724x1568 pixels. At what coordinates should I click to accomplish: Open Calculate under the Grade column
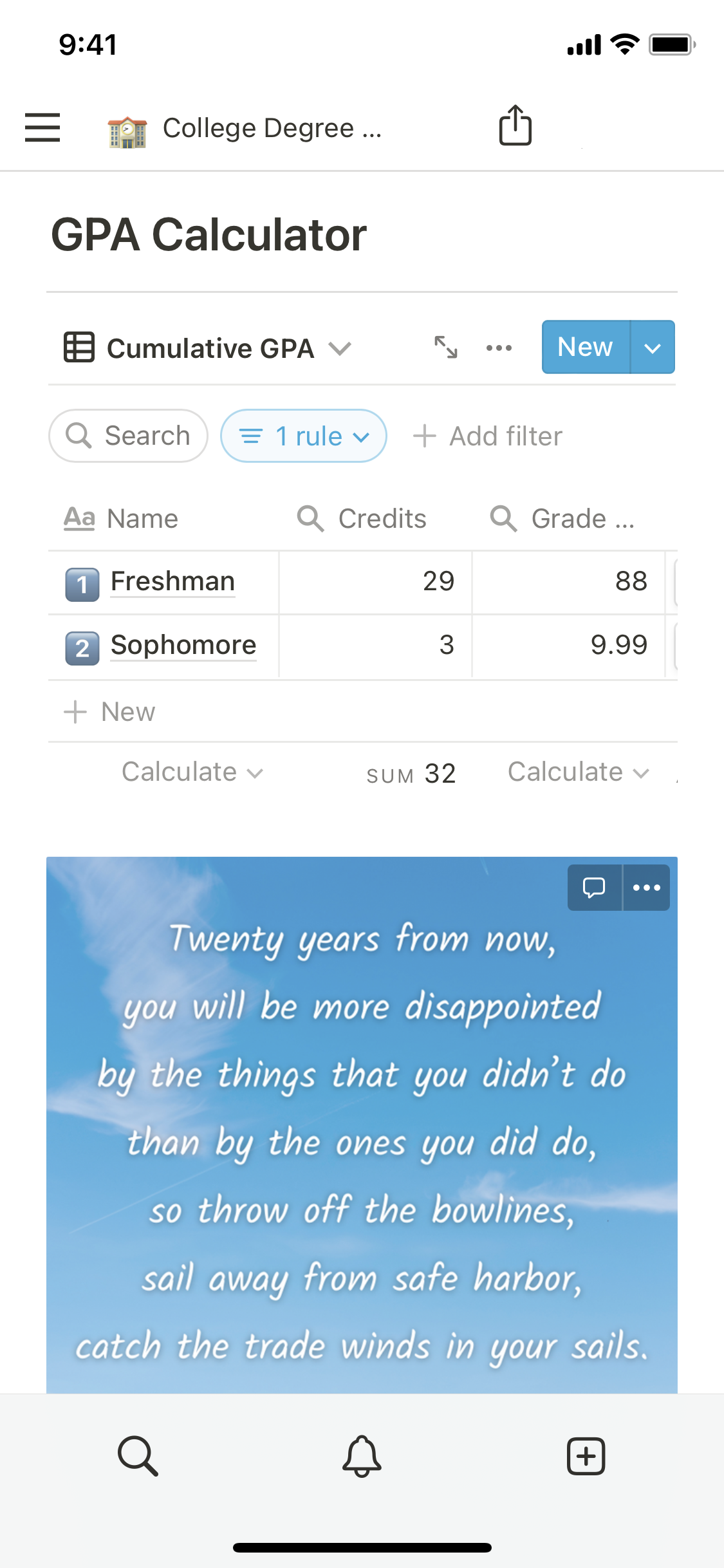pyautogui.click(x=577, y=772)
